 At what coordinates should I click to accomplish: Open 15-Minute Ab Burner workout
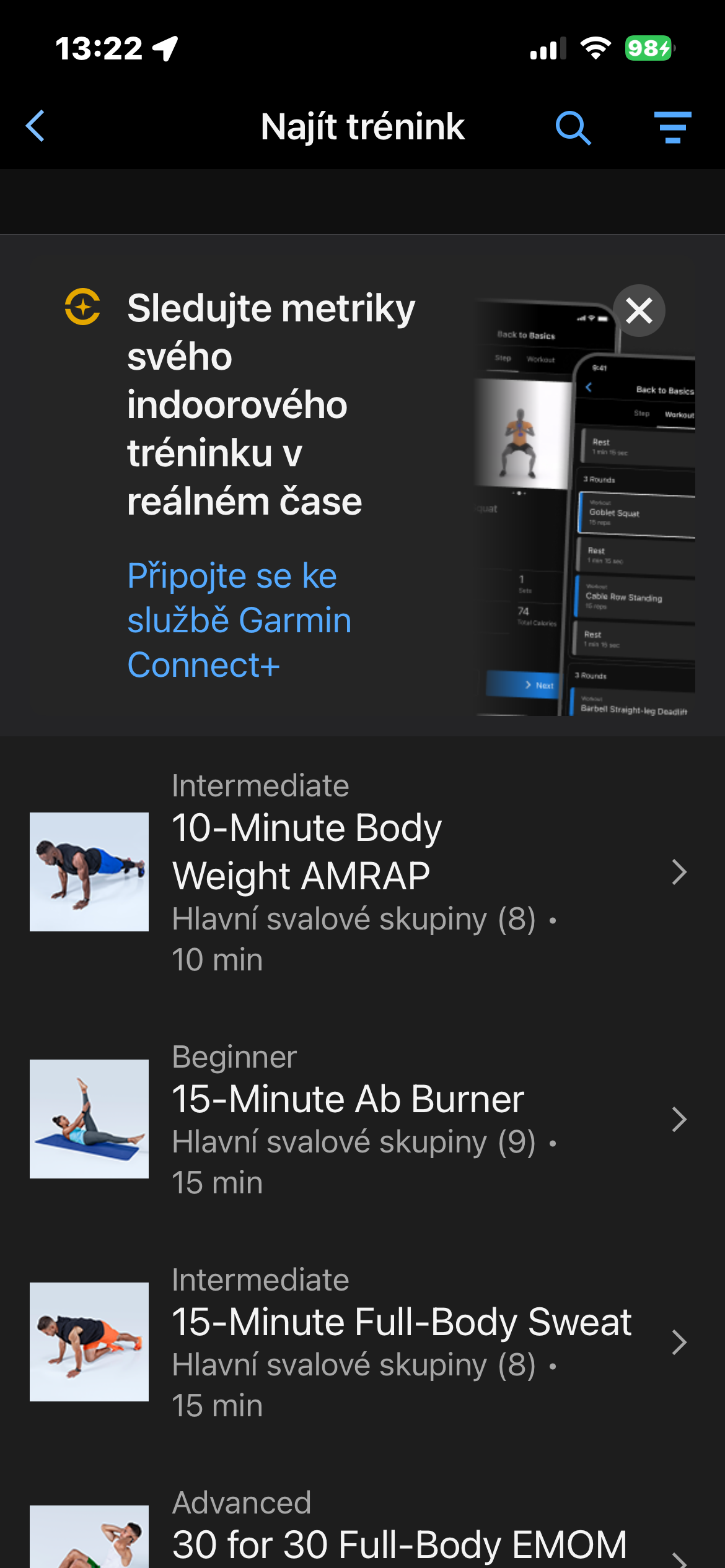pyautogui.click(x=362, y=1119)
